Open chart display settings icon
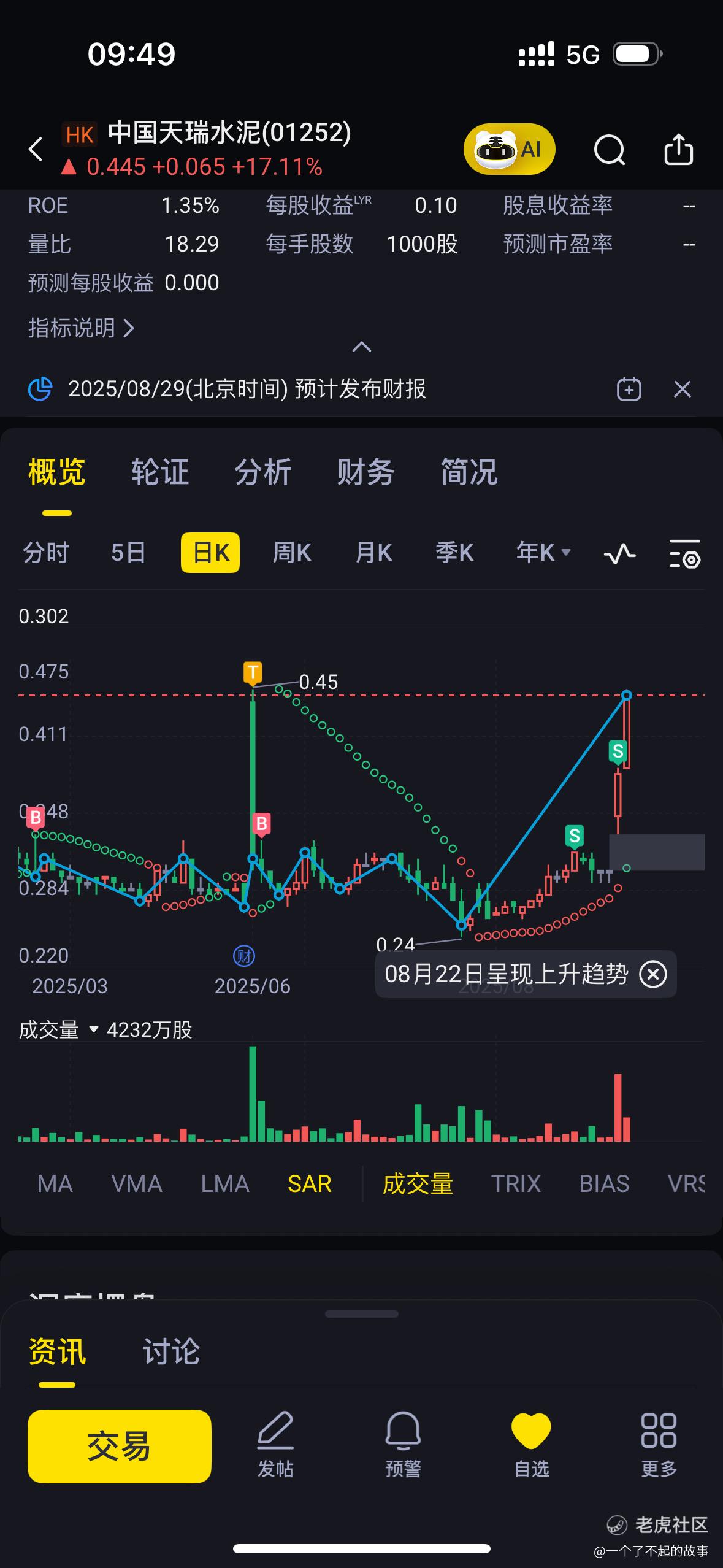723x1568 pixels. 684,553
